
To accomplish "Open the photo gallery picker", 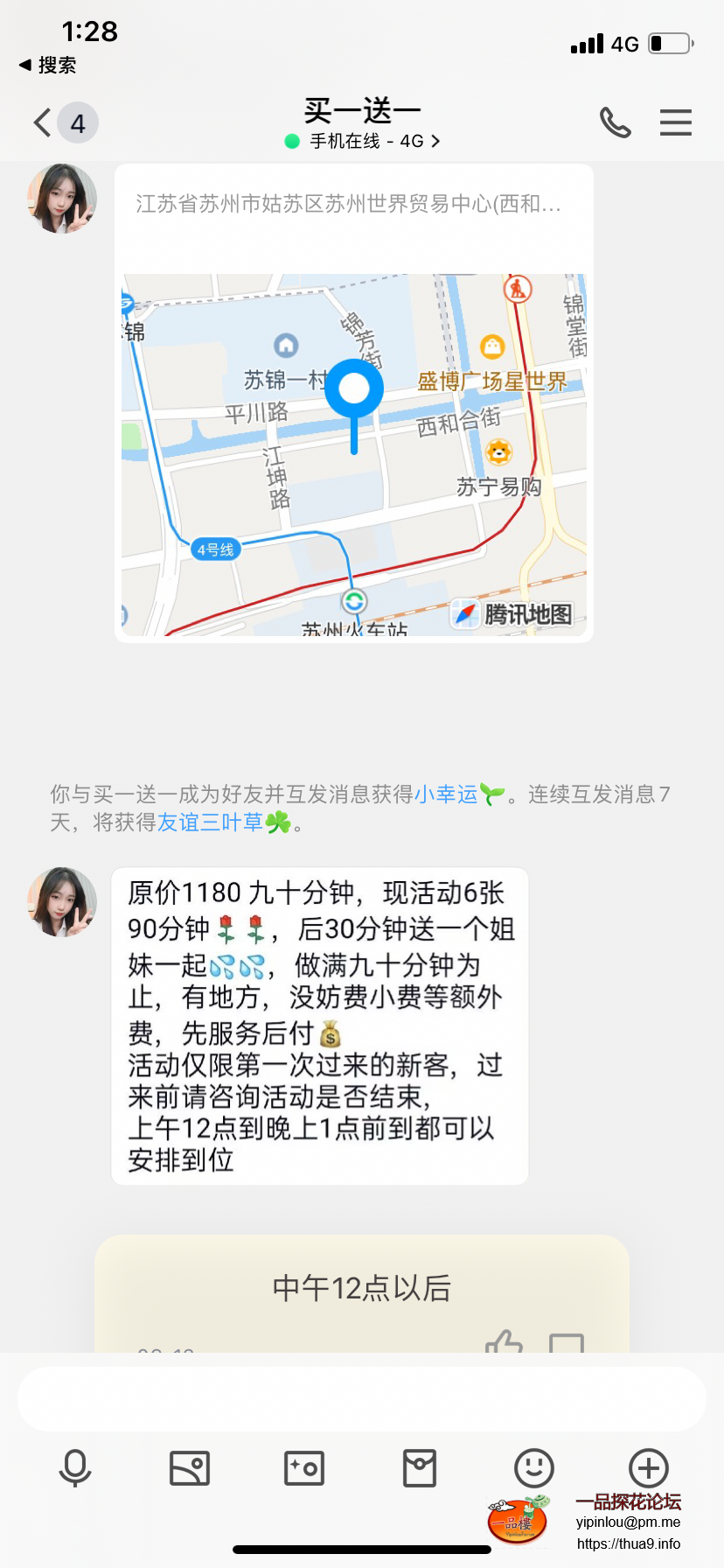I will [x=190, y=1468].
